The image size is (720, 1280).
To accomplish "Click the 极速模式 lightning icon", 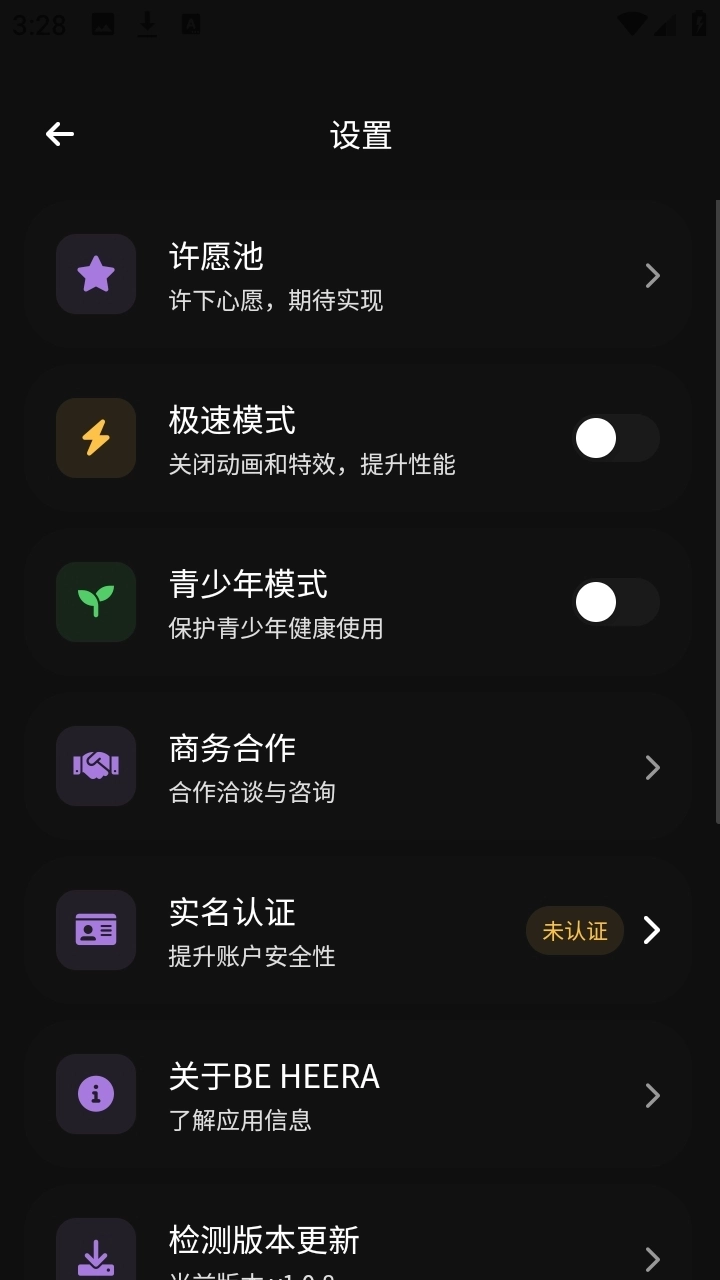I will (95, 438).
